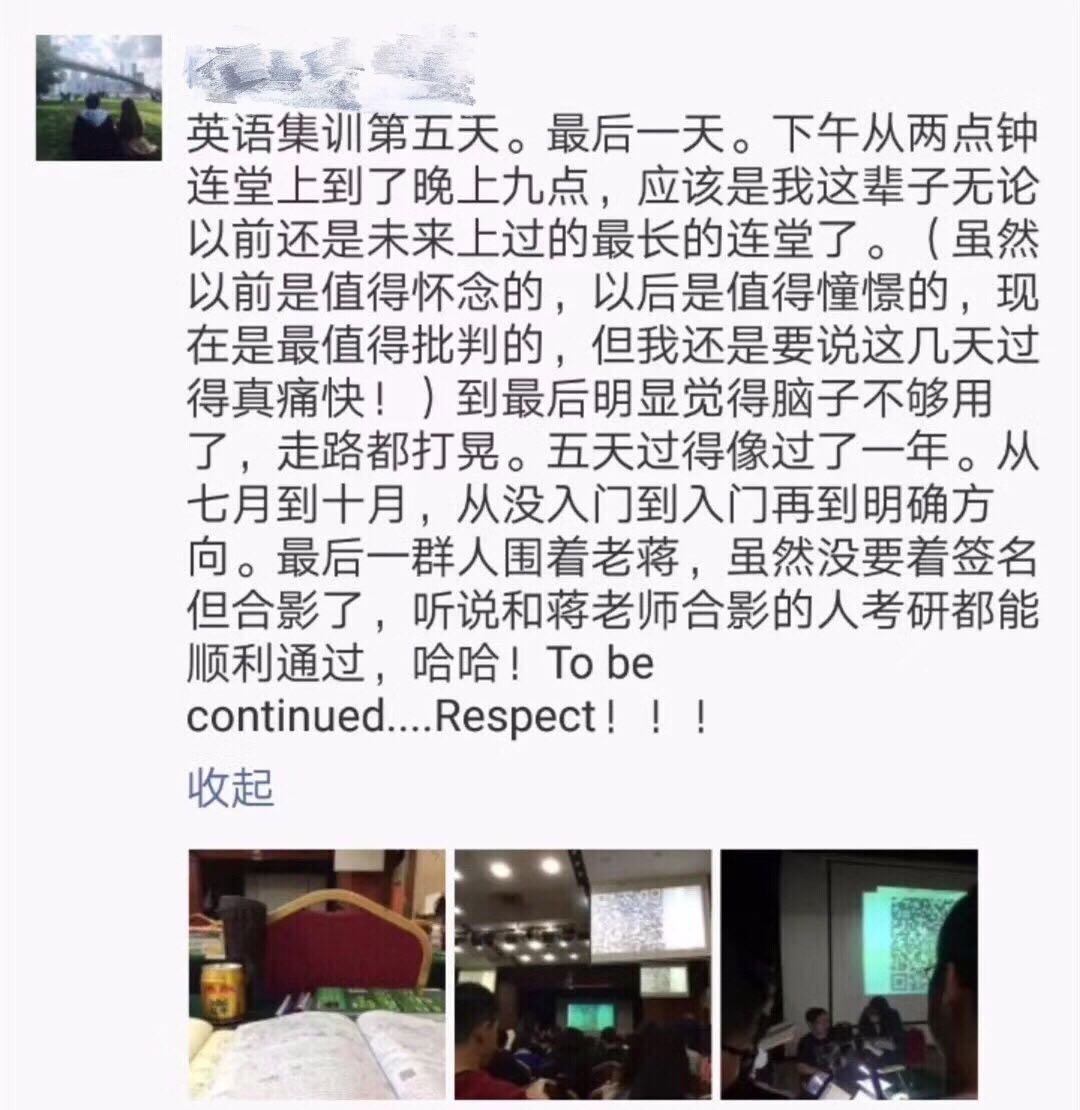Enlarge the photo with the green projector screen
1080x1110 pixels.
tap(849, 974)
